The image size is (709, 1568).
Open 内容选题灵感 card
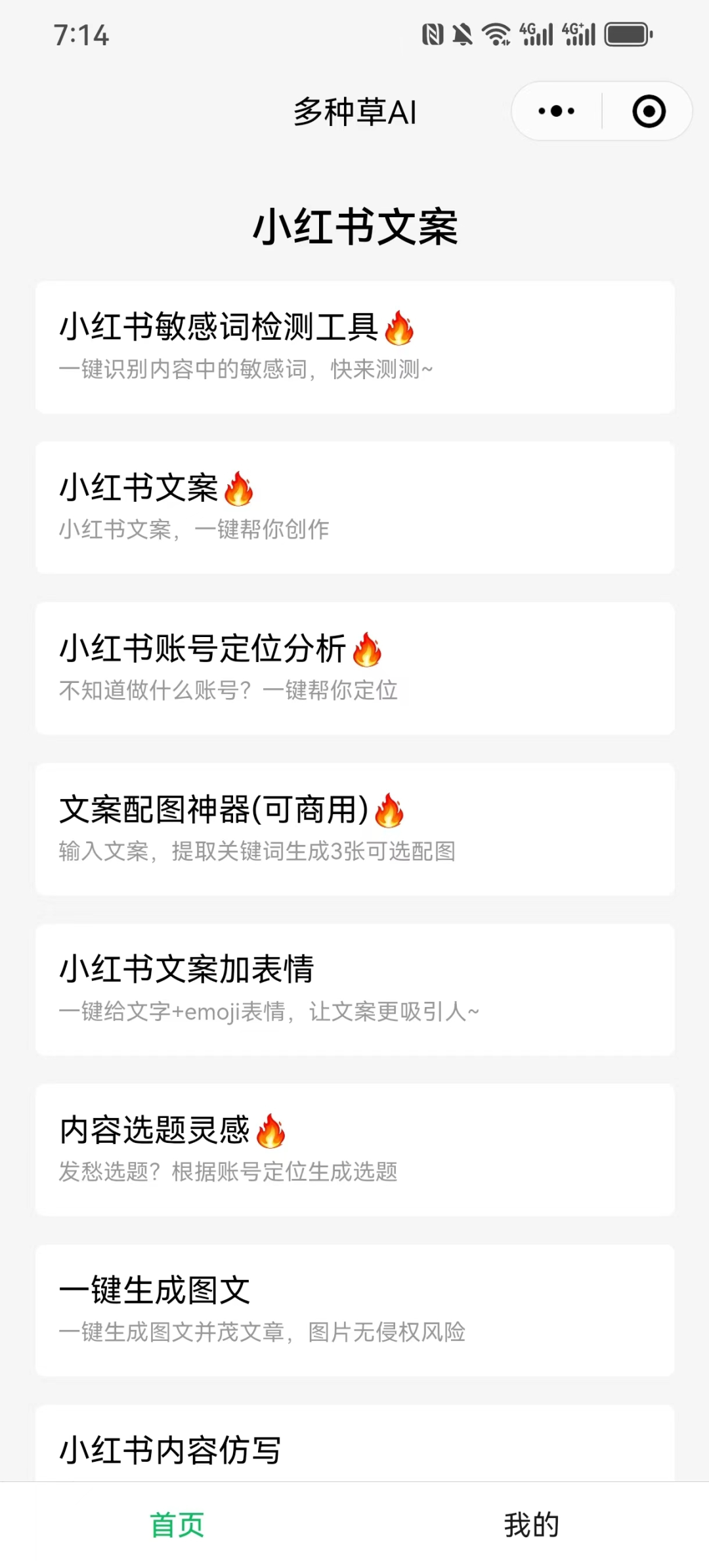355,1150
